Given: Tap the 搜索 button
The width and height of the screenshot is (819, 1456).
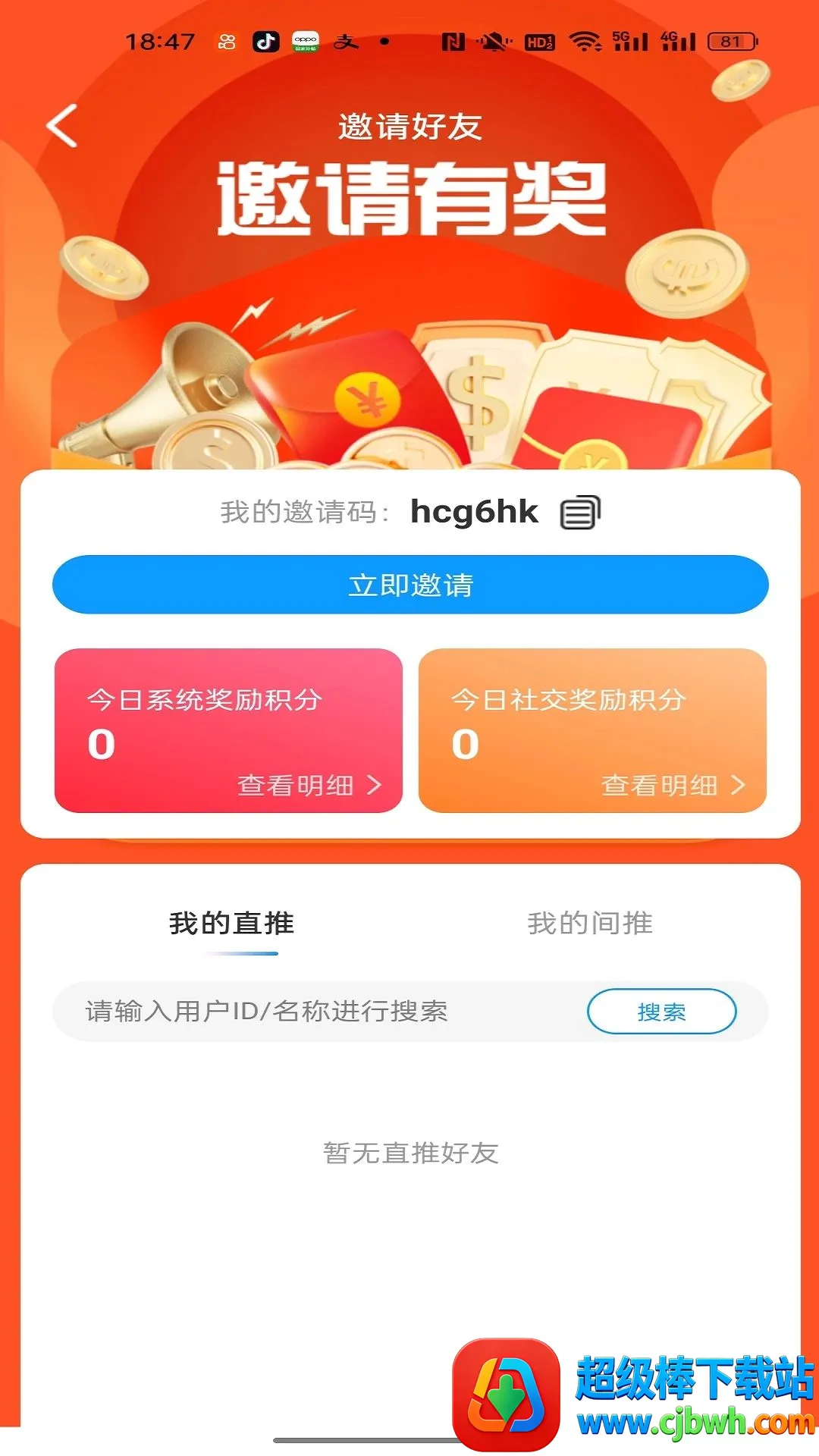Looking at the screenshot, I should [x=661, y=1012].
